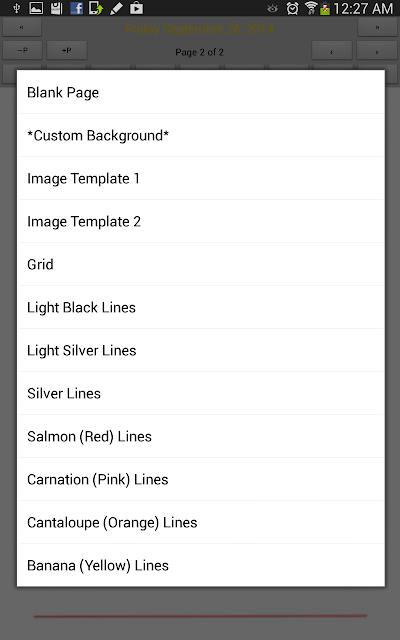Select Banana (Yellow) Lines

pyautogui.click(x=200, y=565)
